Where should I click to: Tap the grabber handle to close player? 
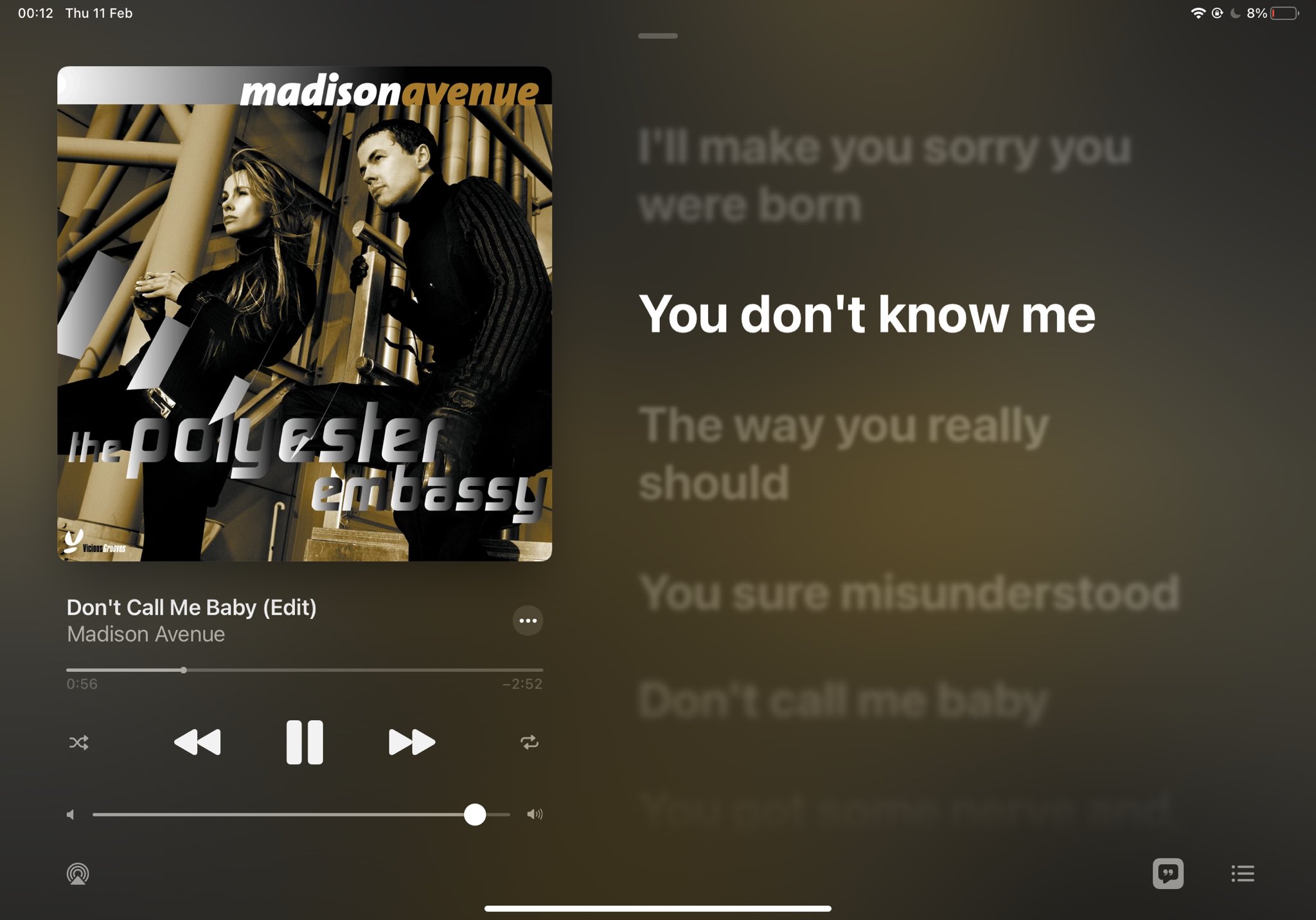tap(657, 36)
